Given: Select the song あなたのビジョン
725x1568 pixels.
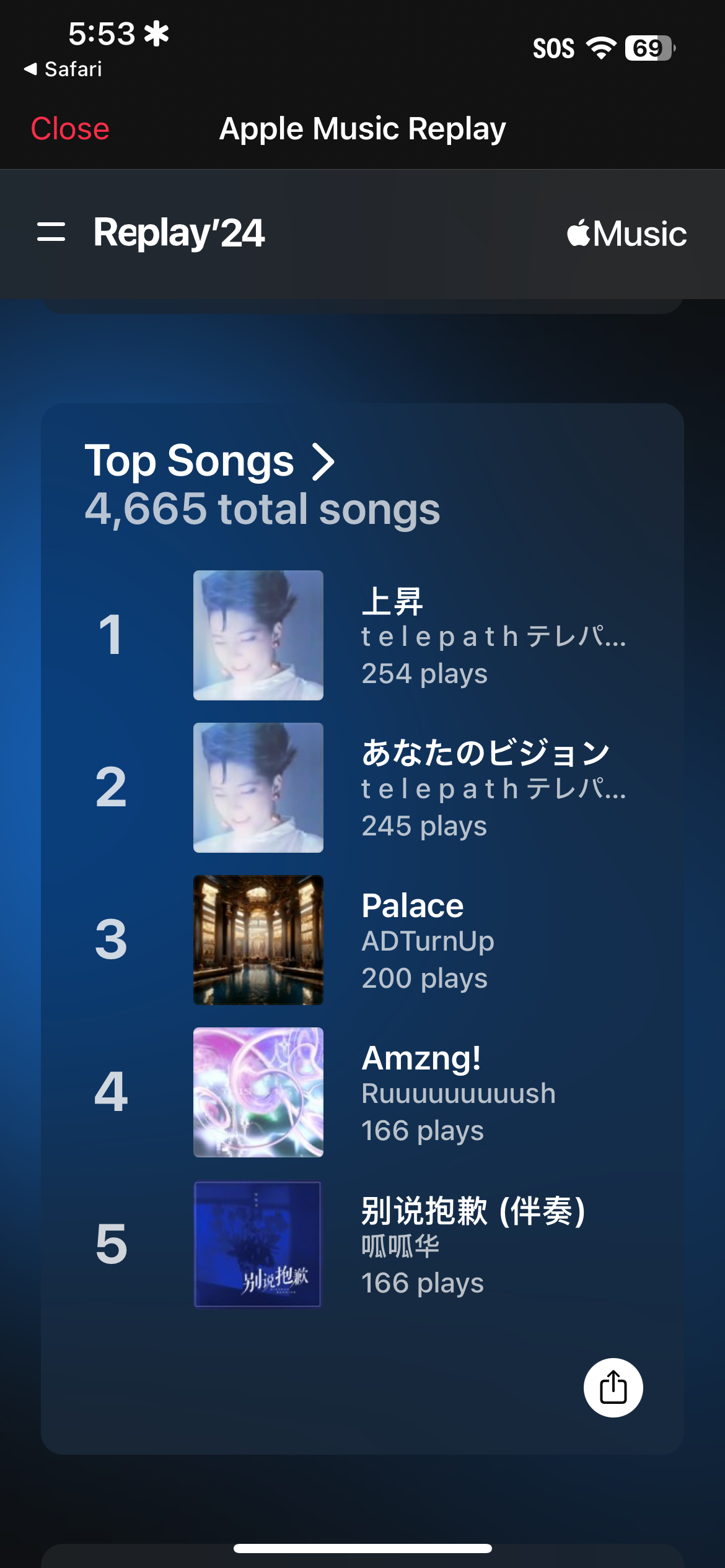Looking at the screenshot, I should click(486, 753).
